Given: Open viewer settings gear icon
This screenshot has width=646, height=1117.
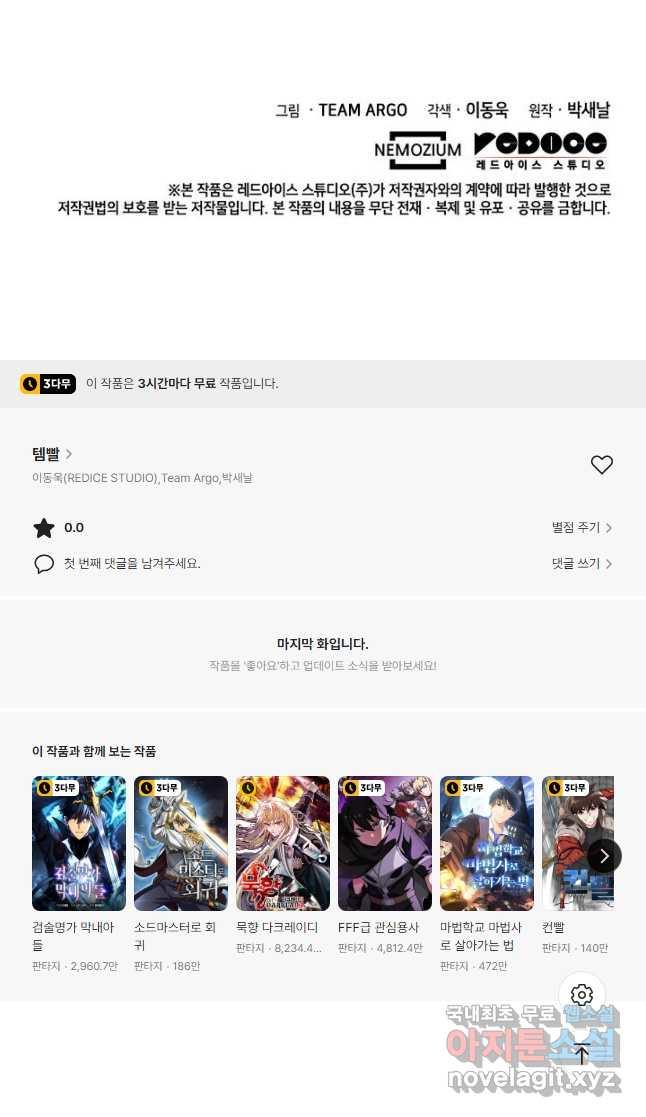Looking at the screenshot, I should click(x=582, y=995).
